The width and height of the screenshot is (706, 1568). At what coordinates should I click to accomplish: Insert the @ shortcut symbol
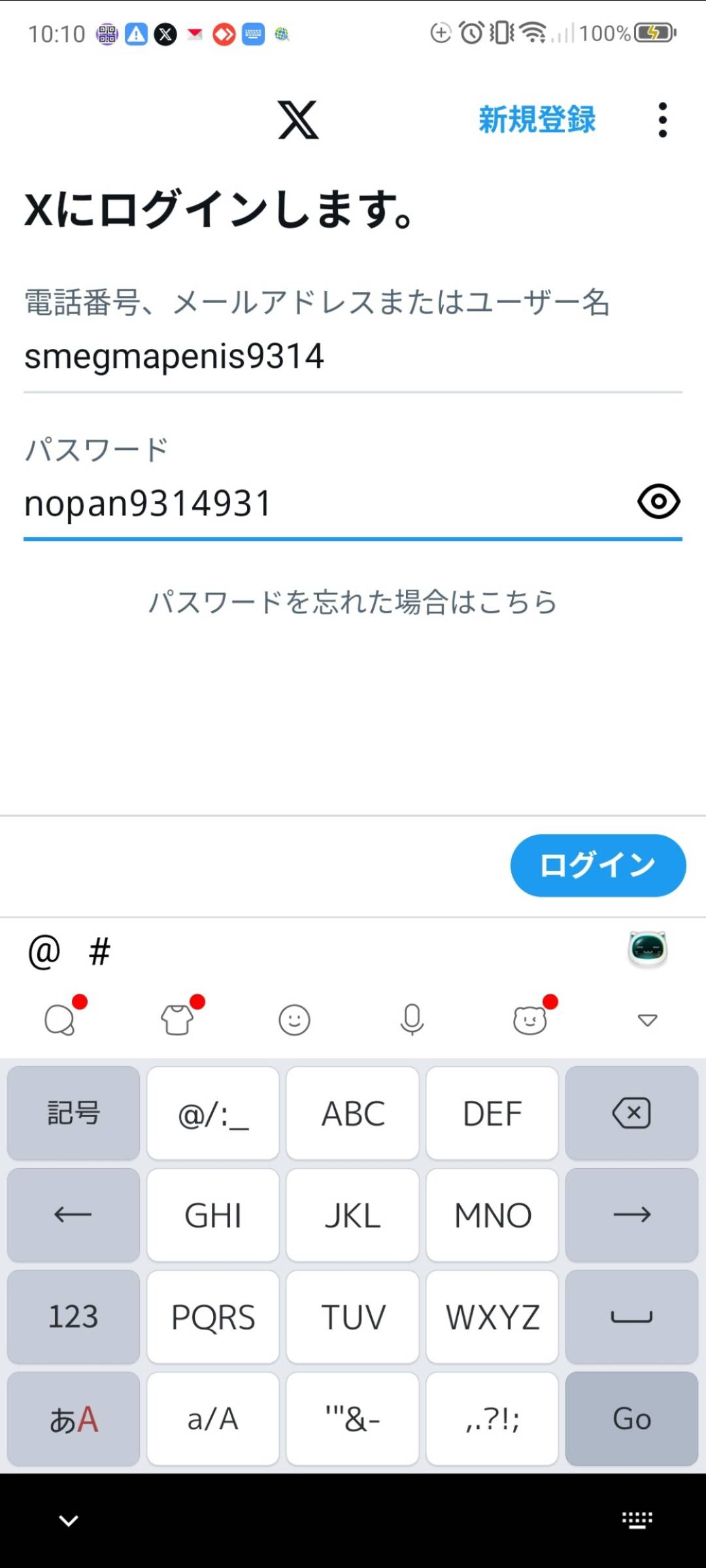44,952
